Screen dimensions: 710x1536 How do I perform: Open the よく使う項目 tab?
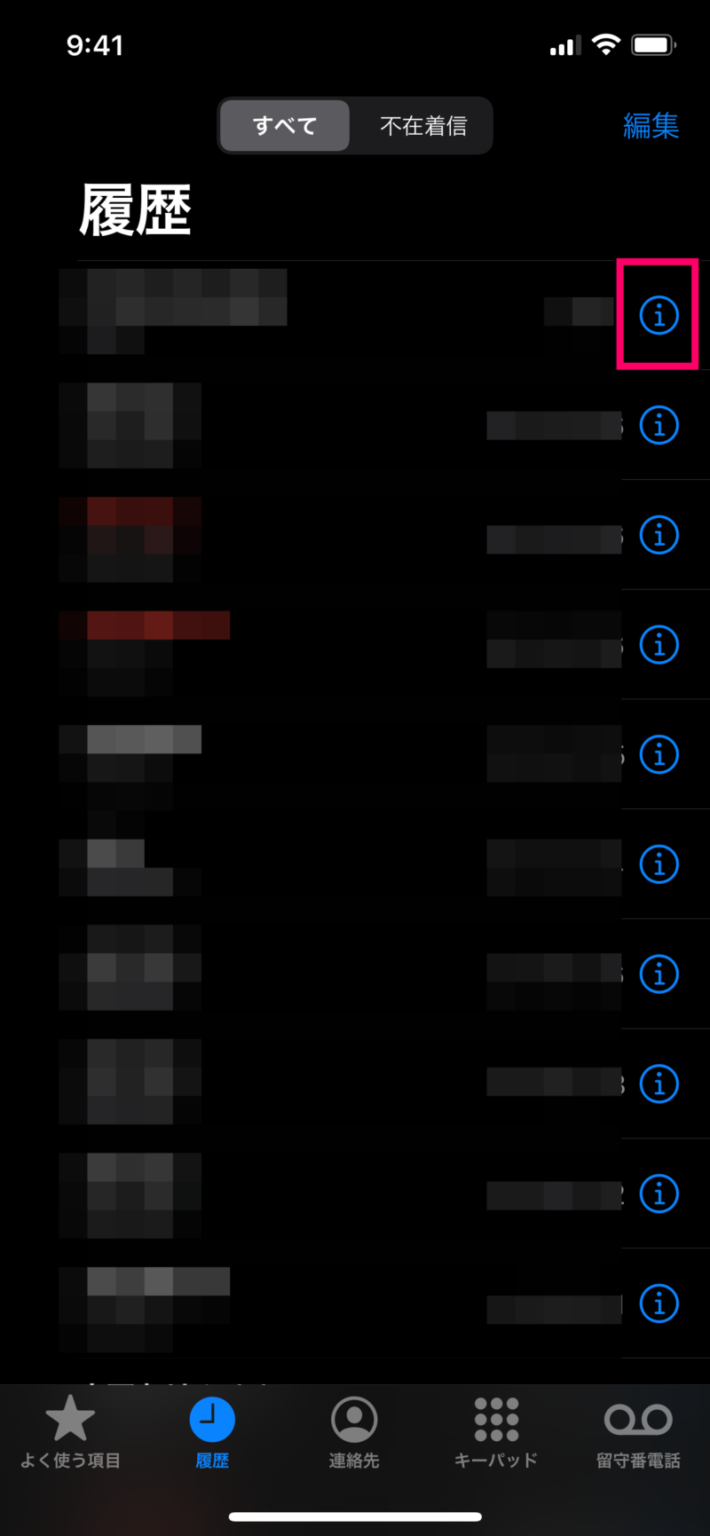[x=71, y=1432]
